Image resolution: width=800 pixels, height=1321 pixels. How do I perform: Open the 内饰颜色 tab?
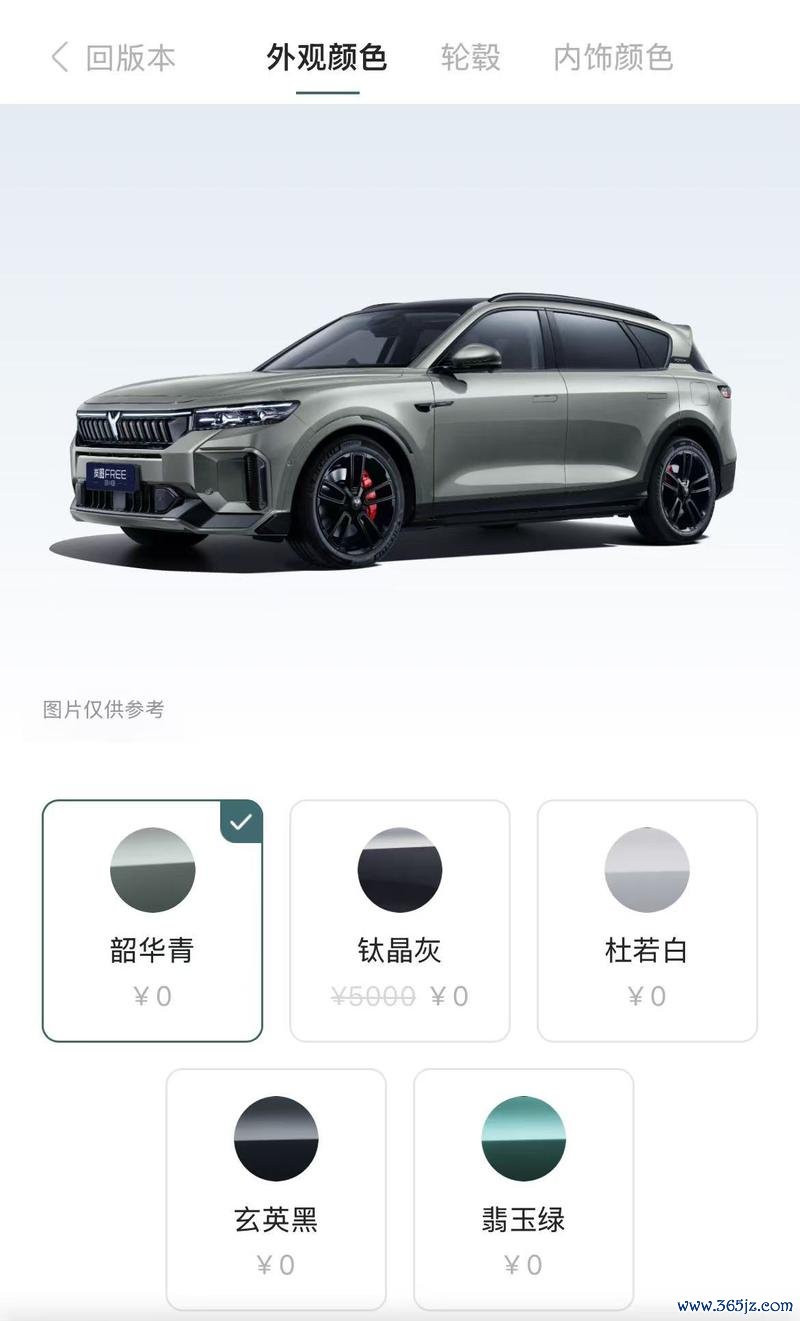(613, 57)
